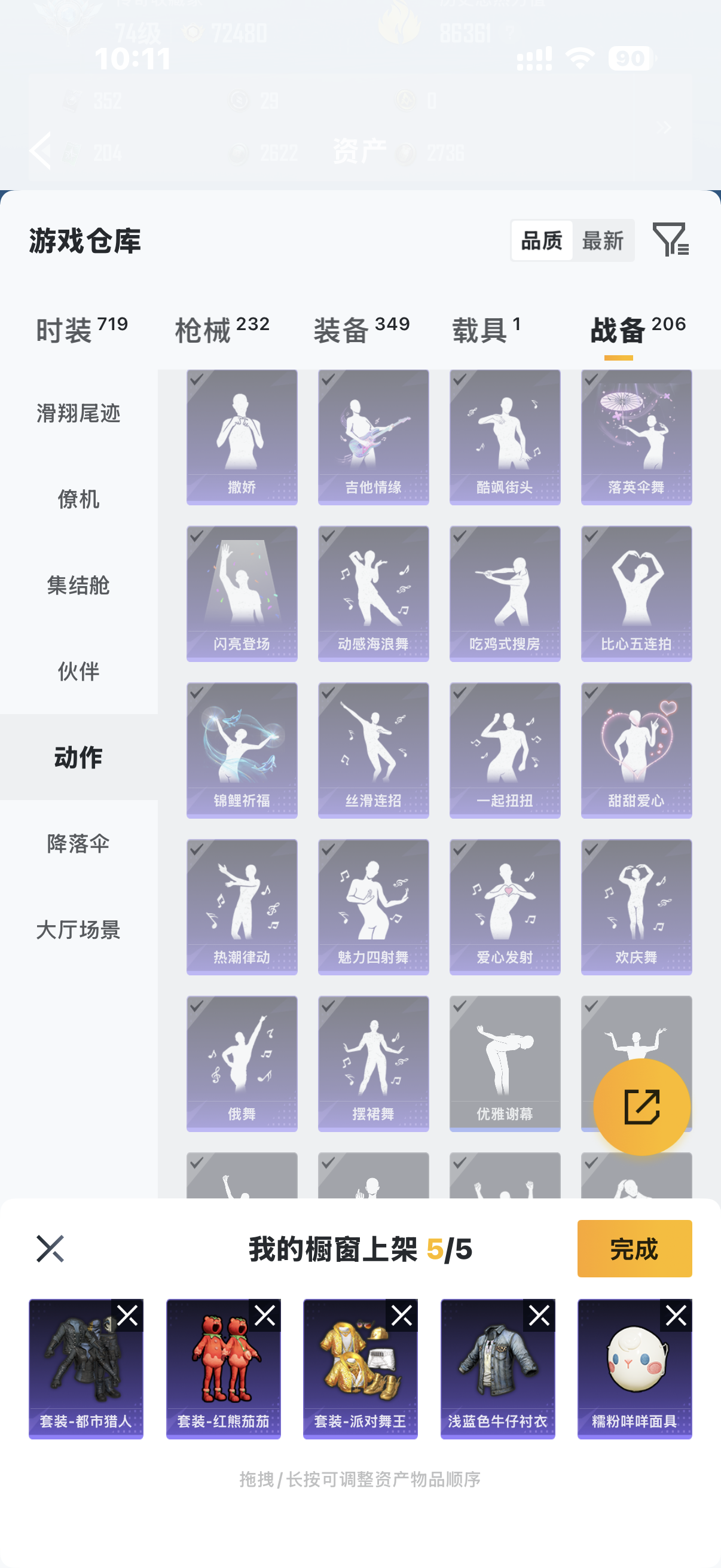Close the 我的橱窗上架 panel
Screen dimensions: 721x1568
tap(50, 1249)
